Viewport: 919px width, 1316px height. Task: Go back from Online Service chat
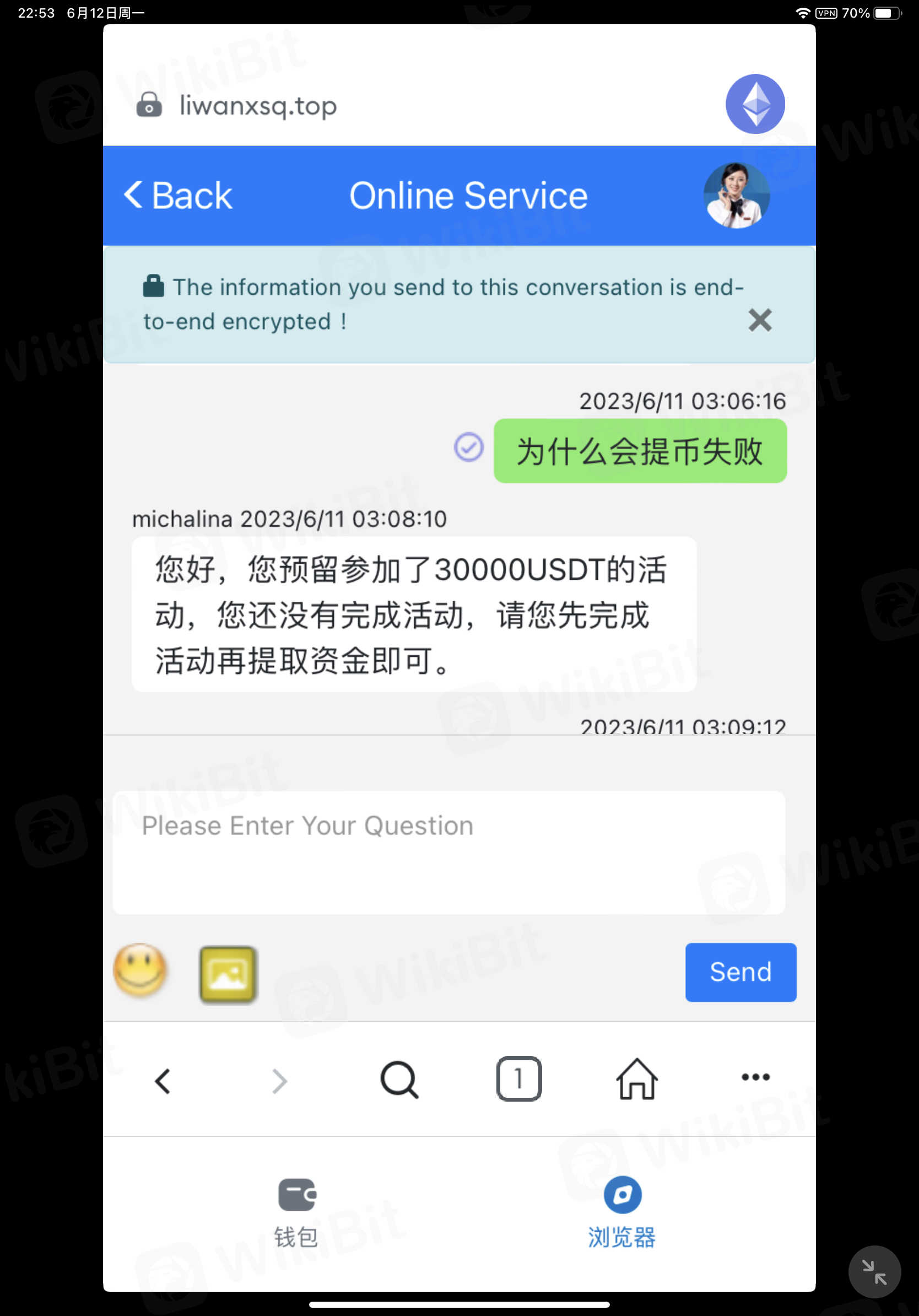178,196
